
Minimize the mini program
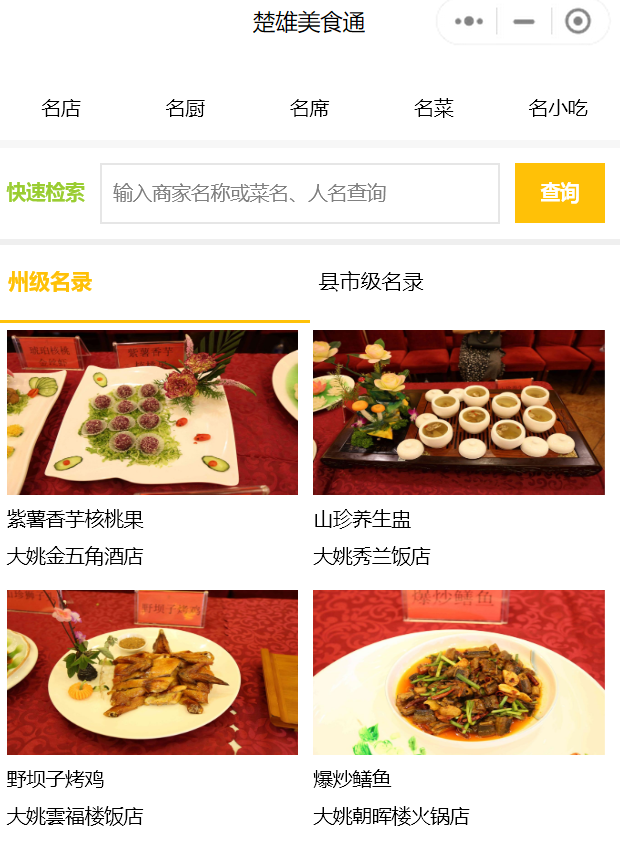523,21
